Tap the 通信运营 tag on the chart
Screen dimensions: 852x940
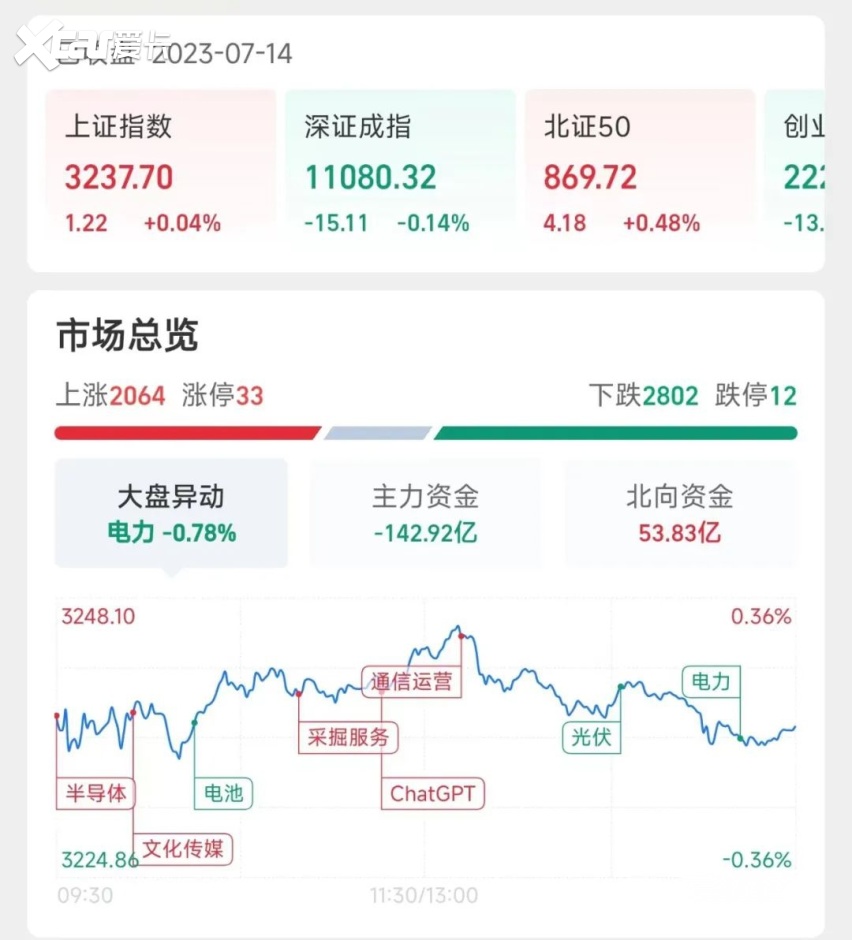click(x=411, y=683)
